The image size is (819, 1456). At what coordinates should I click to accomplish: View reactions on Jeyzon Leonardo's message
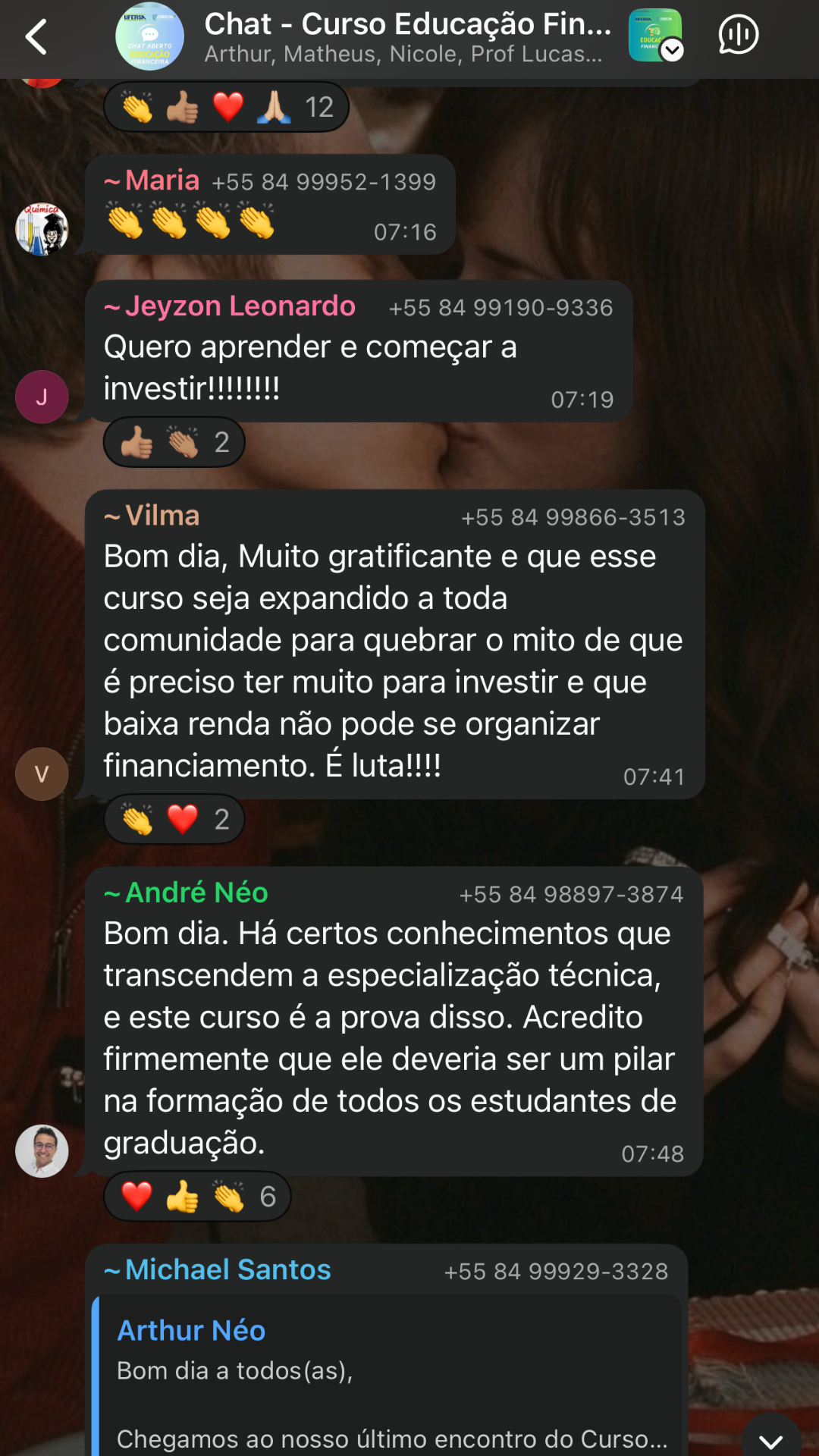click(174, 442)
